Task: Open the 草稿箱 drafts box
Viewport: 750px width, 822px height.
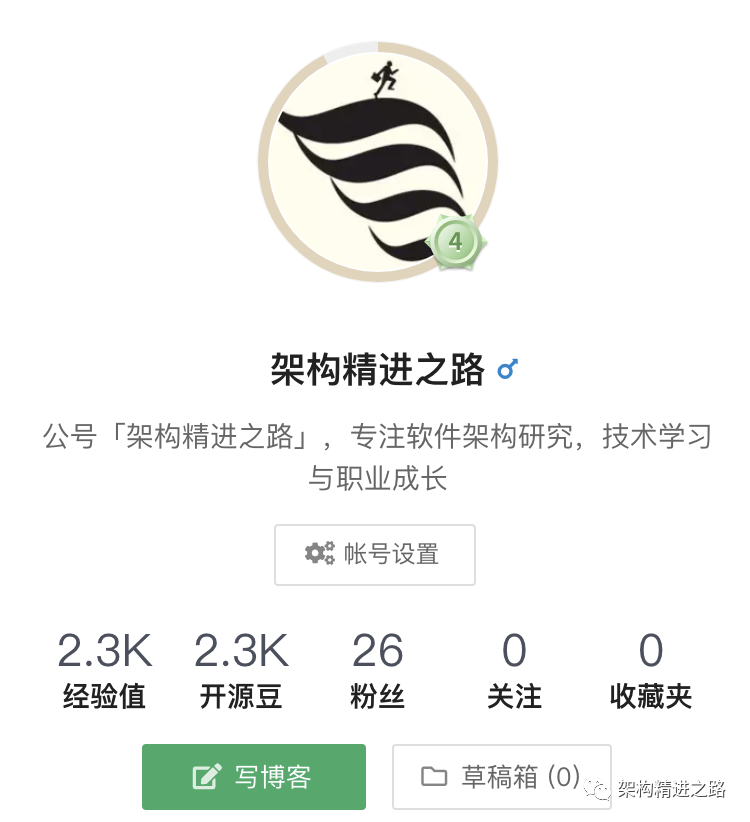Action: point(501,776)
